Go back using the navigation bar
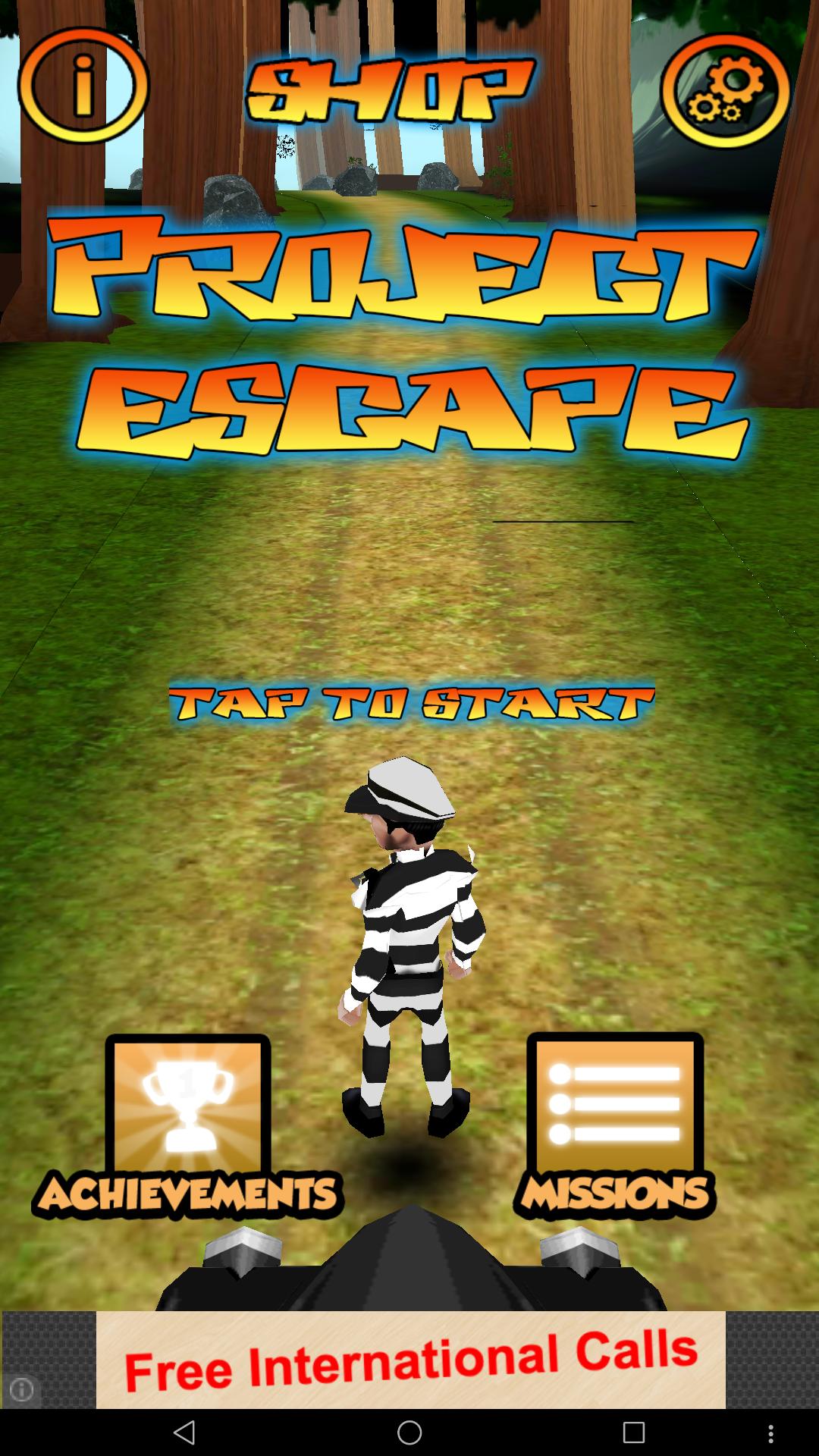819x1456 pixels. (x=184, y=1432)
